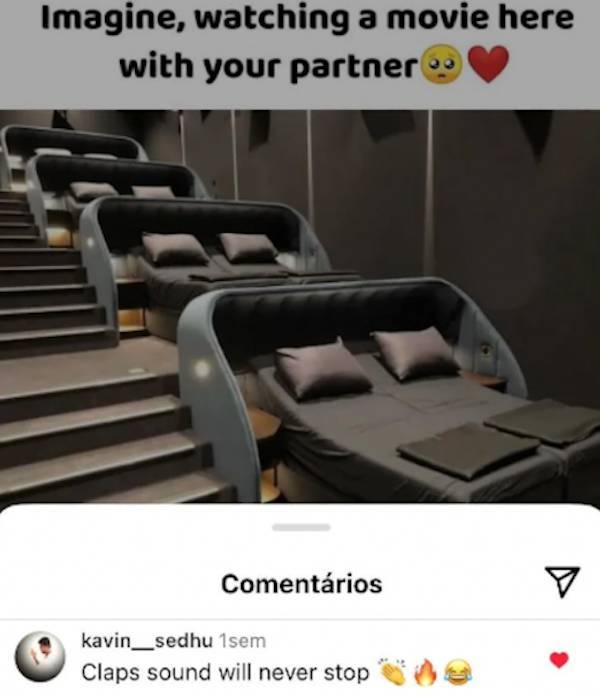Like kavin__sedhu's comment

(559, 659)
